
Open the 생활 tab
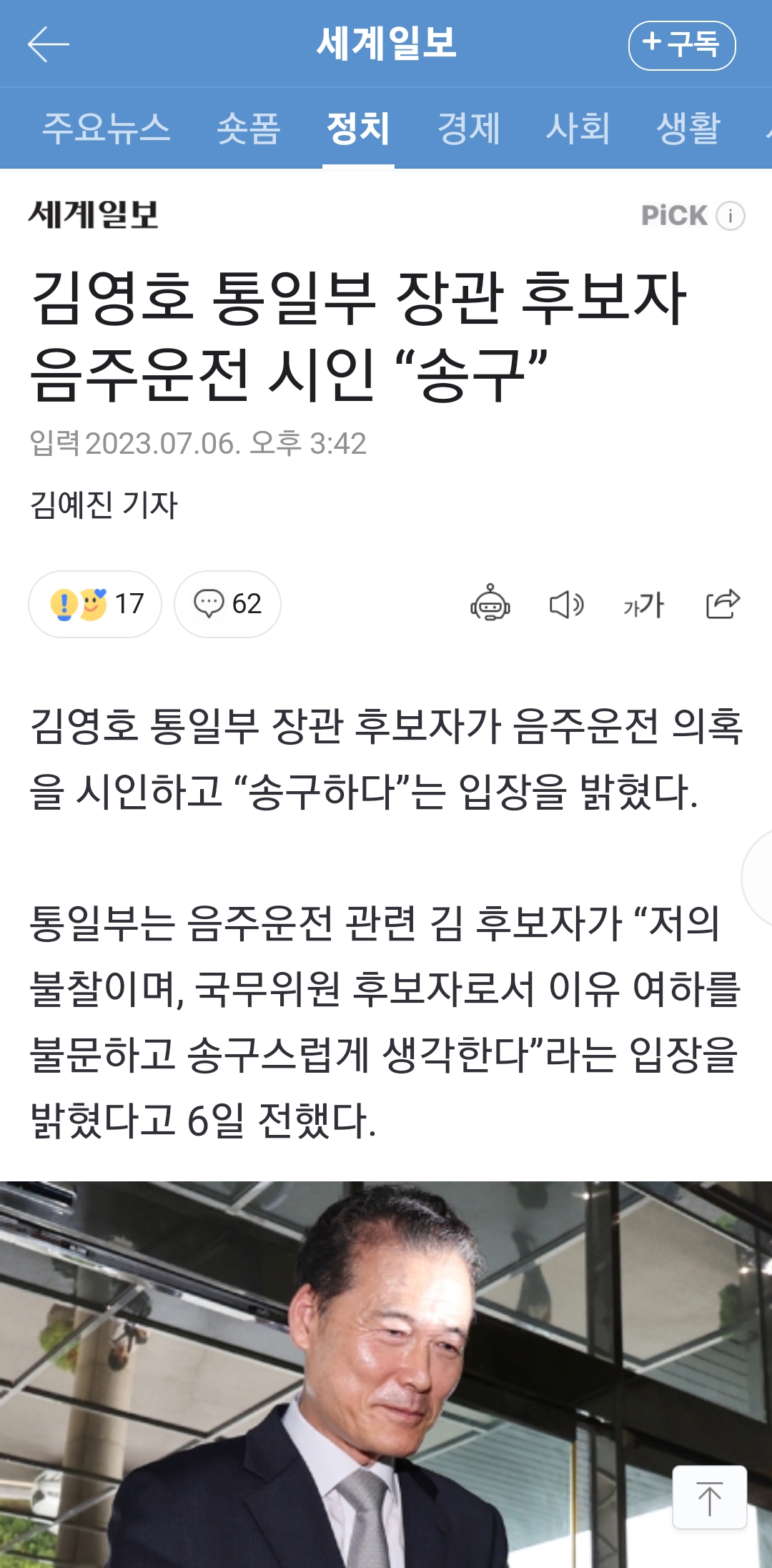tap(688, 129)
